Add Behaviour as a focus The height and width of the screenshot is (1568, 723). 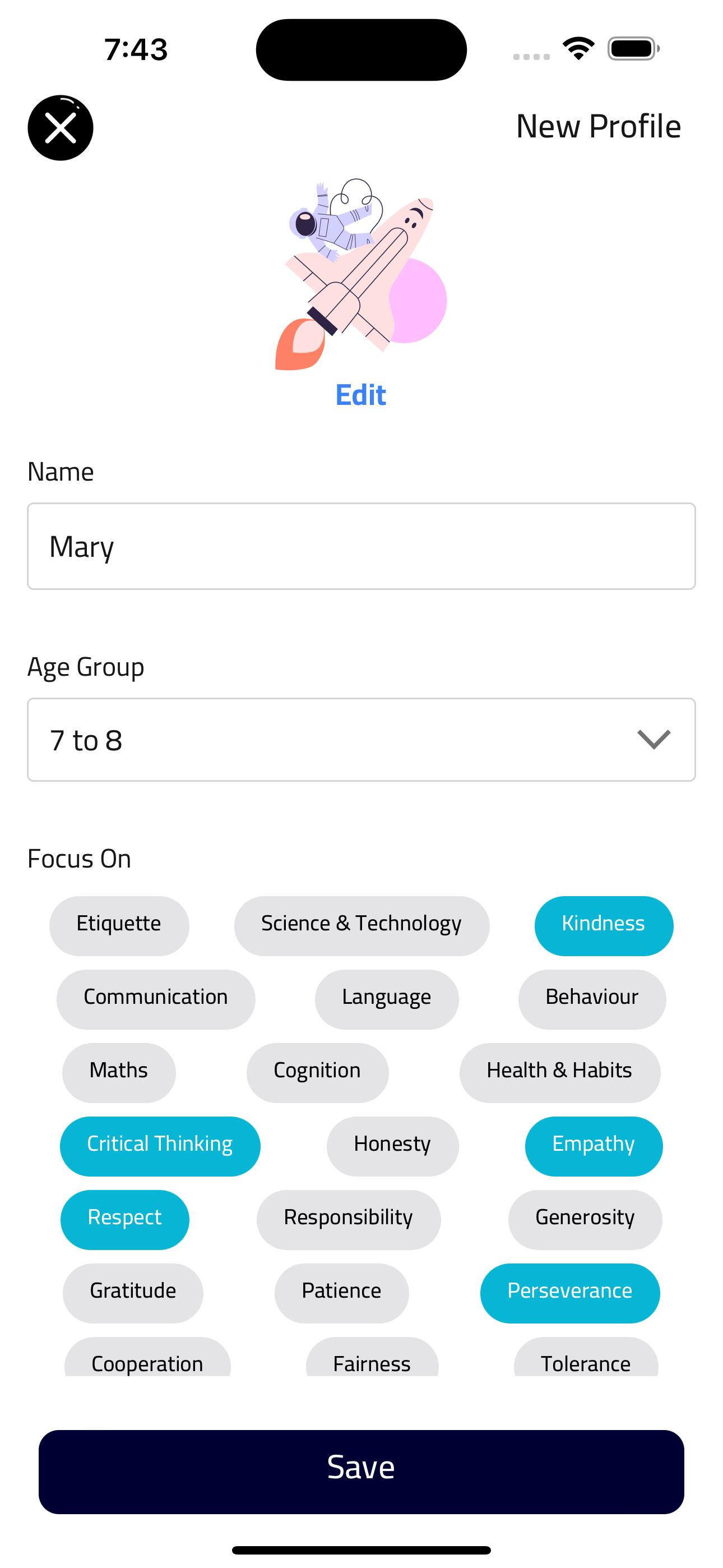(x=592, y=999)
